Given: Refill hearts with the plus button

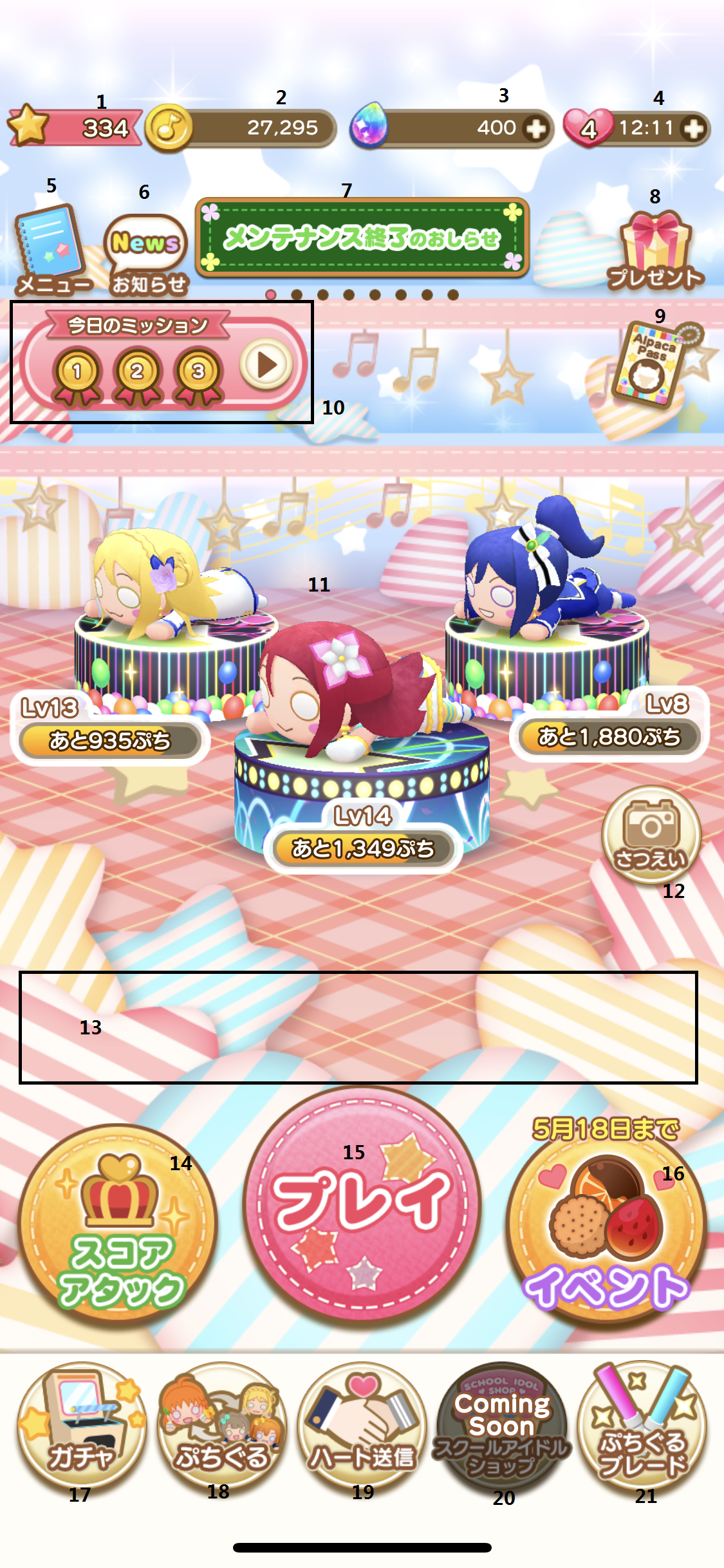Looking at the screenshot, I should pos(693,129).
